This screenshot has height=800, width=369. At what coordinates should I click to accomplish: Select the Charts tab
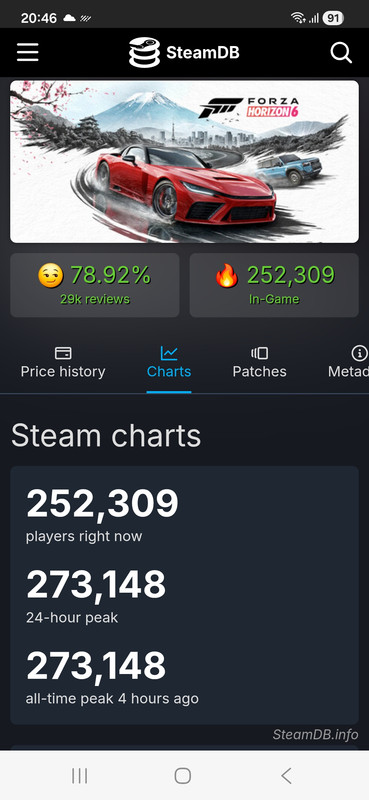tap(169, 363)
